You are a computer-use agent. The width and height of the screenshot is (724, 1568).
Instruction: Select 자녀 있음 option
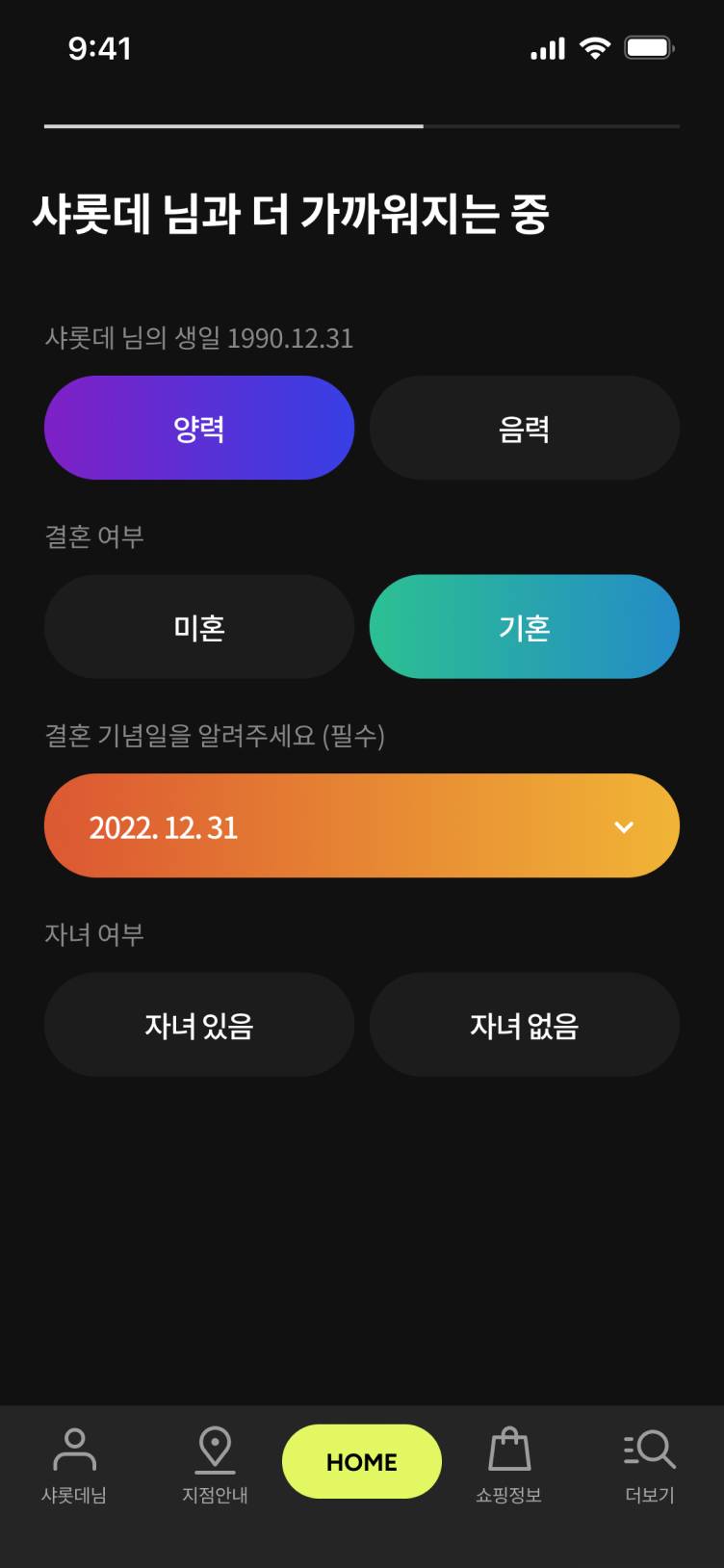199,1025
